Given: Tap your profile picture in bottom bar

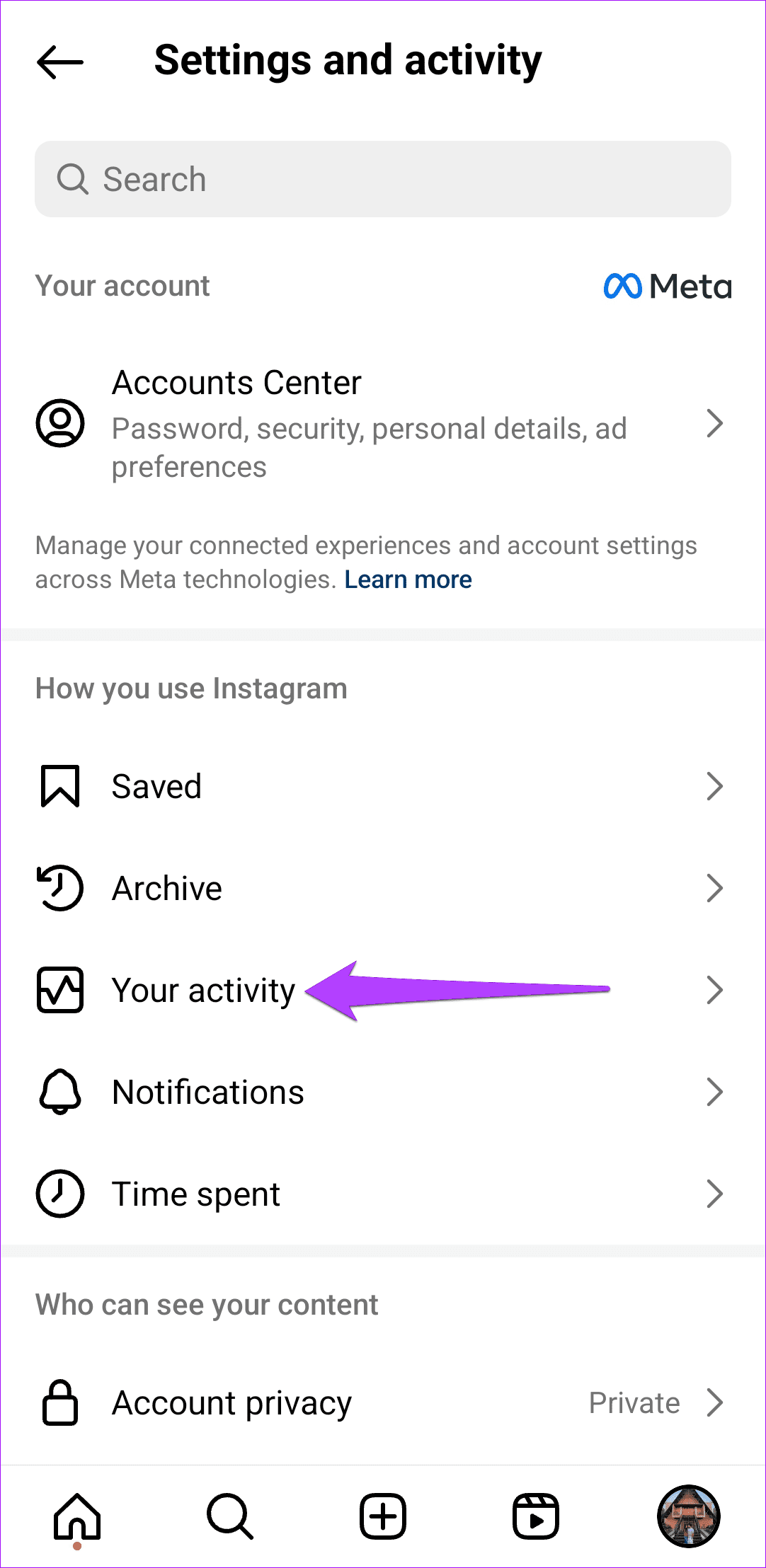Looking at the screenshot, I should (x=689, y=1516).
